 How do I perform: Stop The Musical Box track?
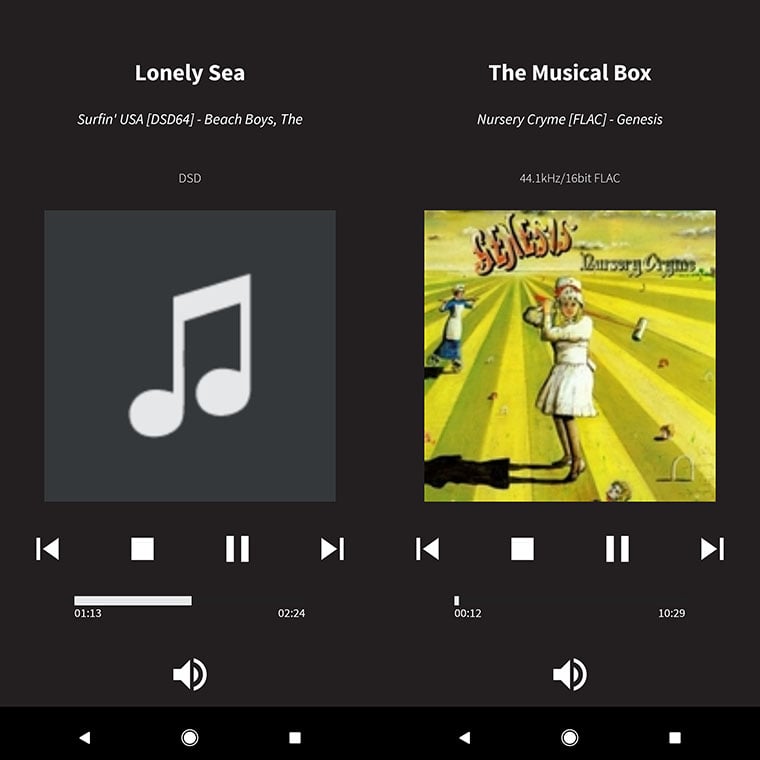[522, 548]
